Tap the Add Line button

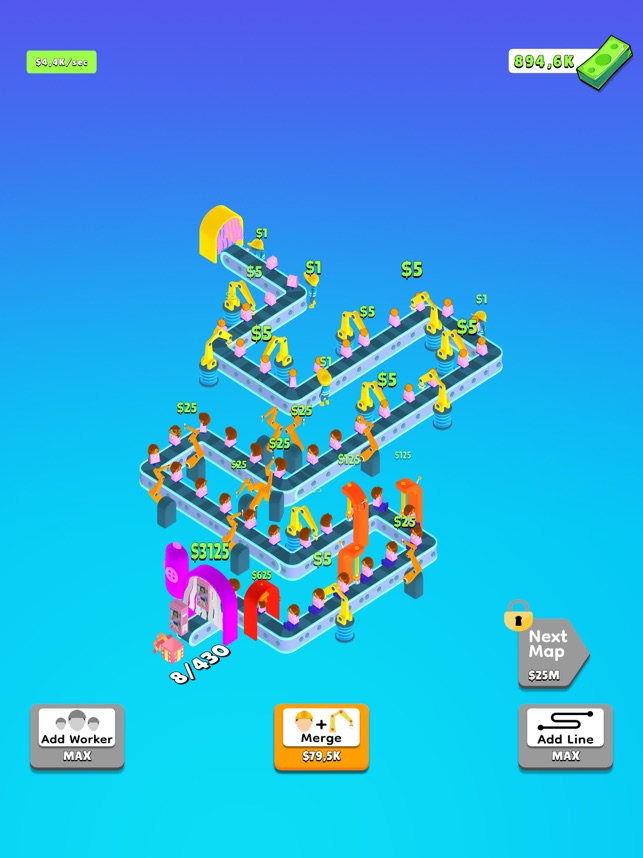coord(565,736)
